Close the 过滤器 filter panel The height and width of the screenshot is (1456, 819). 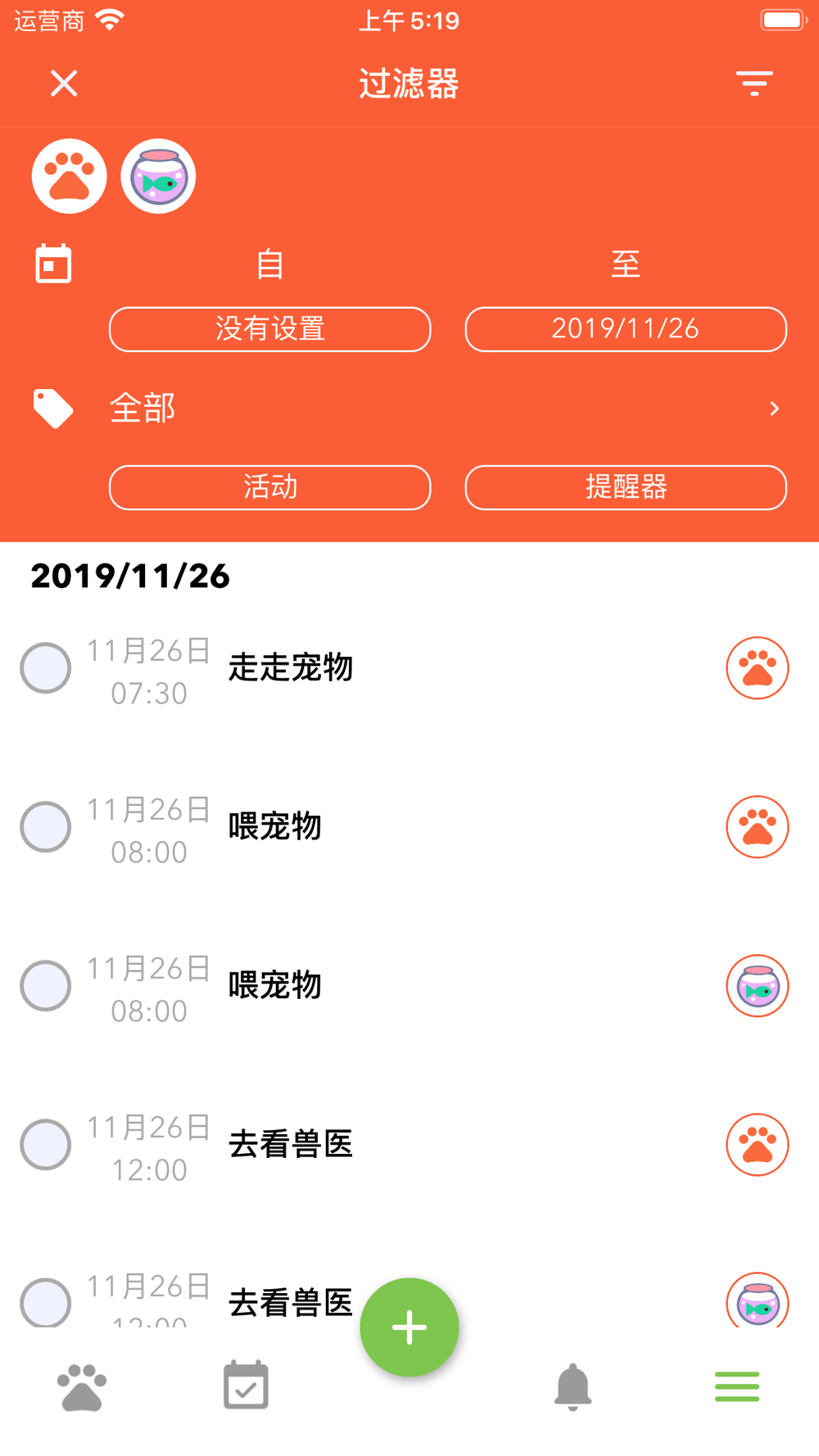[x=64, y=84]
